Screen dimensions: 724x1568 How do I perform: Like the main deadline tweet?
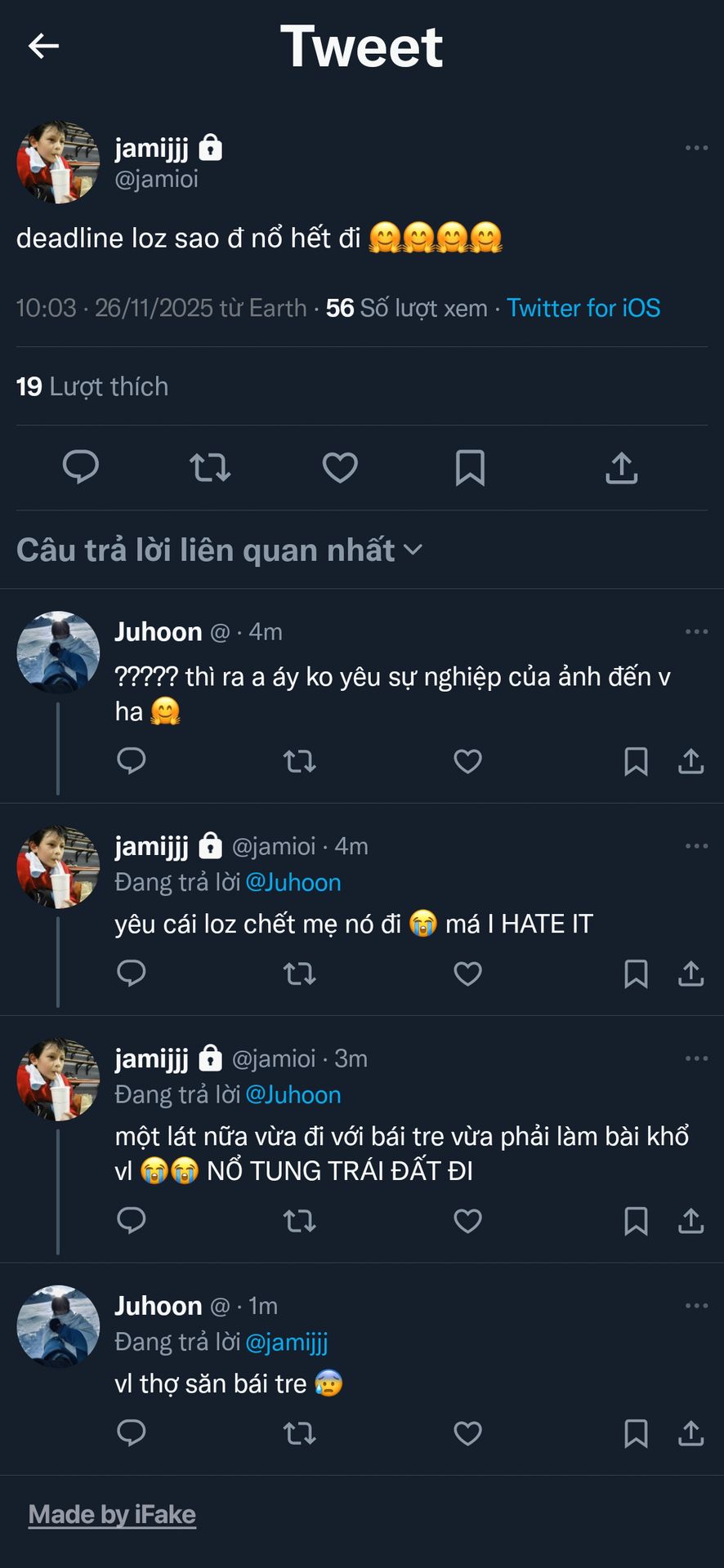[340, 467]
